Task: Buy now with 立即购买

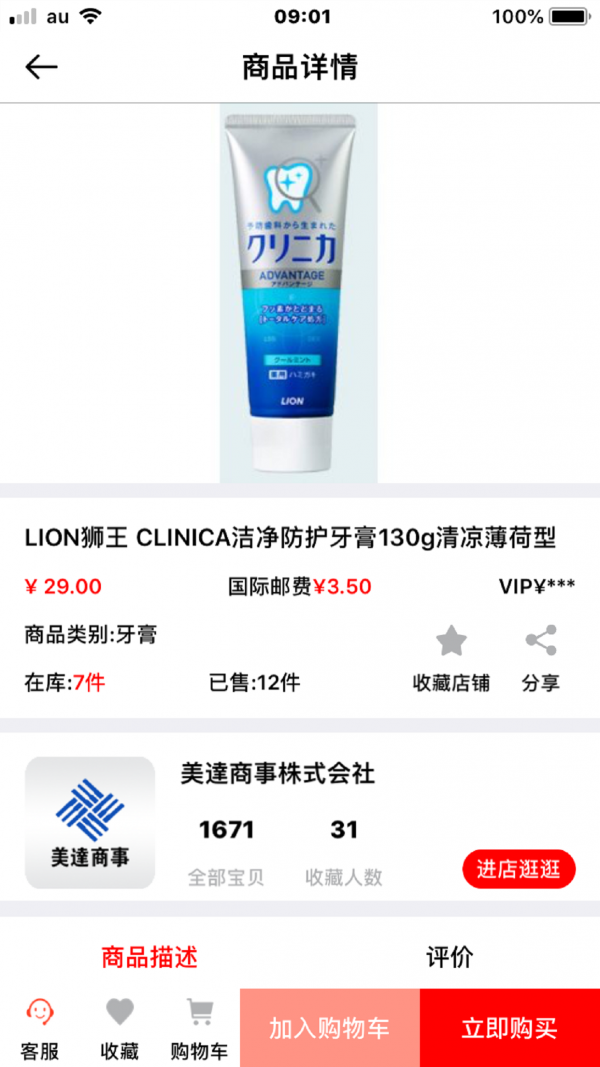Action: click(x=509, y=1028)
